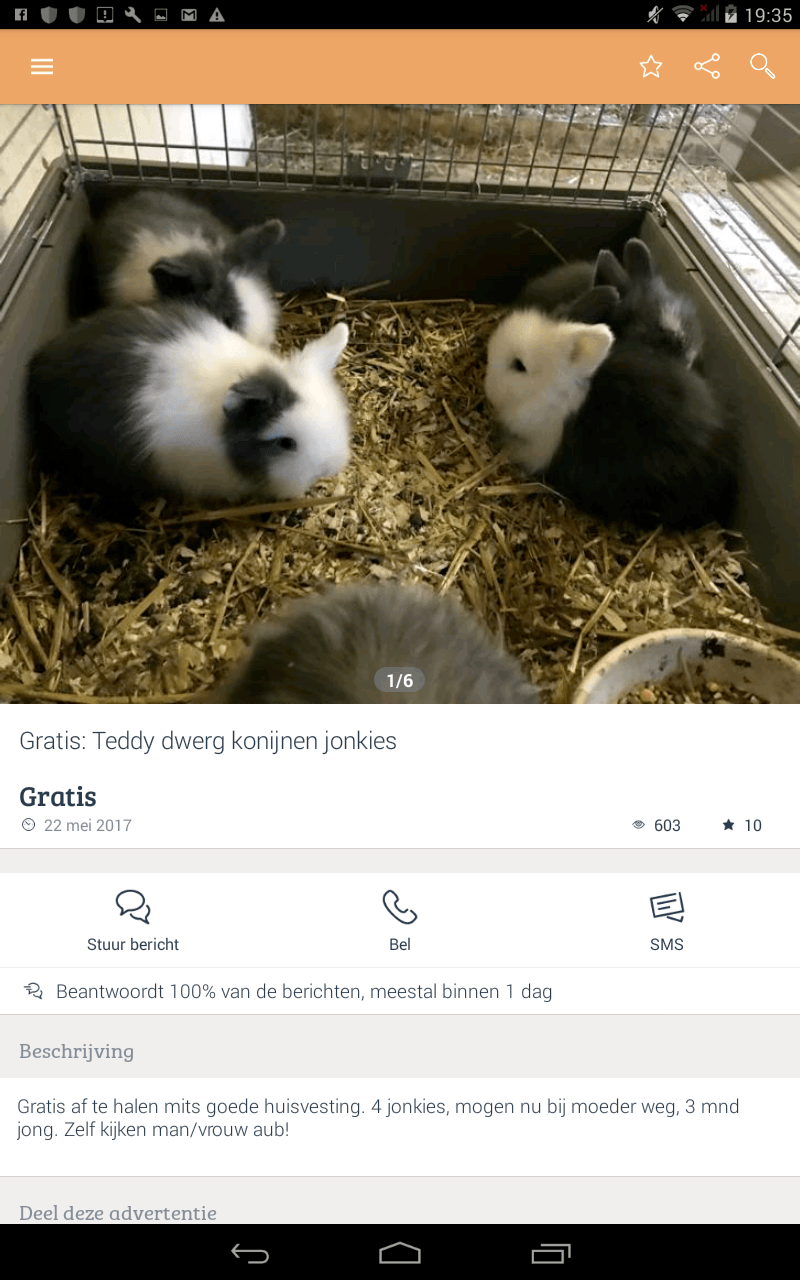
Task: Share this rabbit advertisement
Action: click(707, 67)
